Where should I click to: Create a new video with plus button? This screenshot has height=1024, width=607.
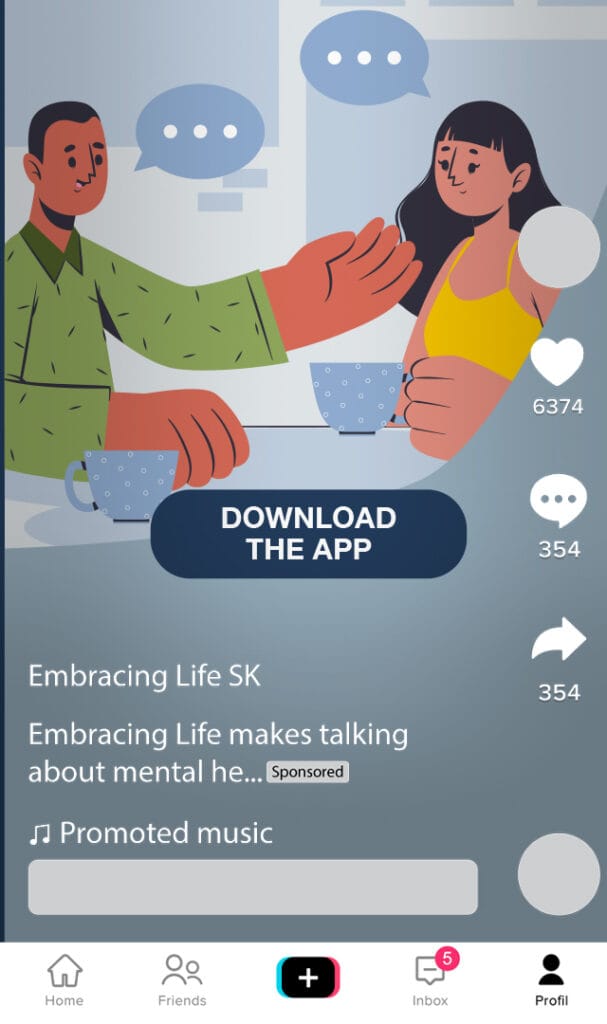(308, 978)
